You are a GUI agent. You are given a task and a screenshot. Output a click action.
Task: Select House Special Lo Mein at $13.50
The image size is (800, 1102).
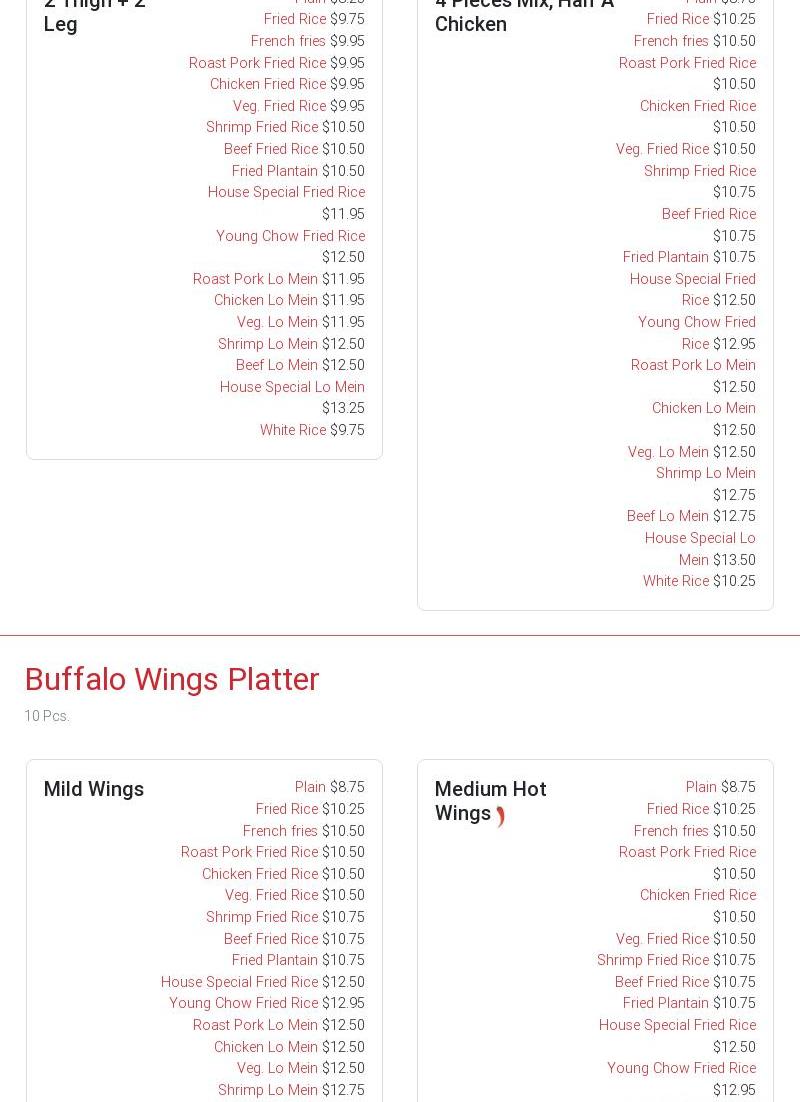[x=699, y=549]
